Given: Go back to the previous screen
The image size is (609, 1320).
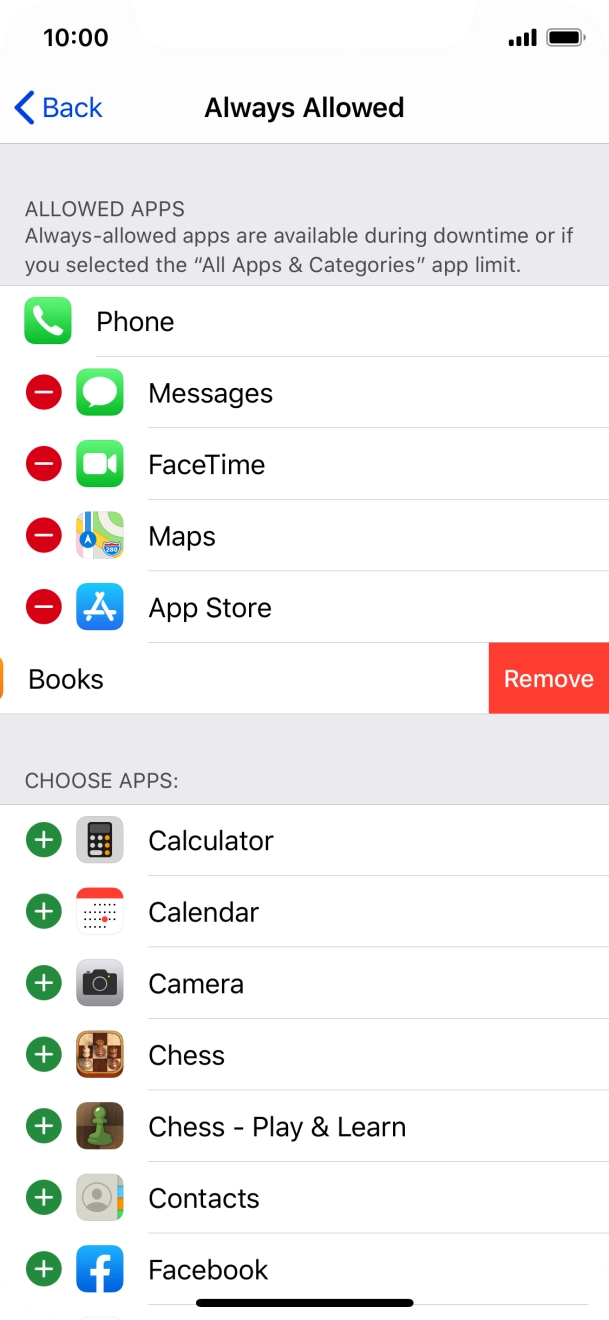Looking at the screenshot, I should [x=59, y=108].
